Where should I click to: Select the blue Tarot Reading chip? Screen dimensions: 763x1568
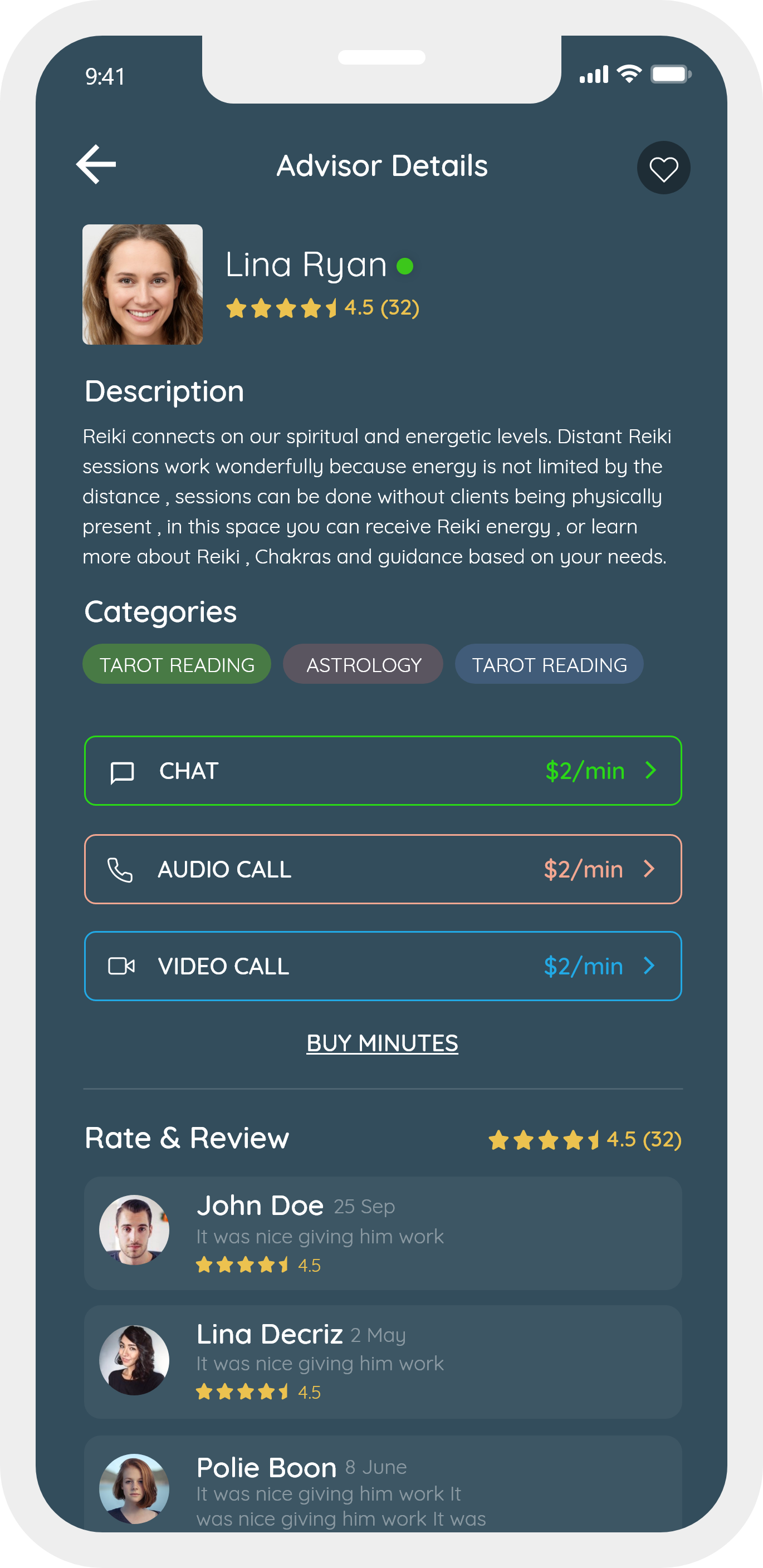(549, 664)
